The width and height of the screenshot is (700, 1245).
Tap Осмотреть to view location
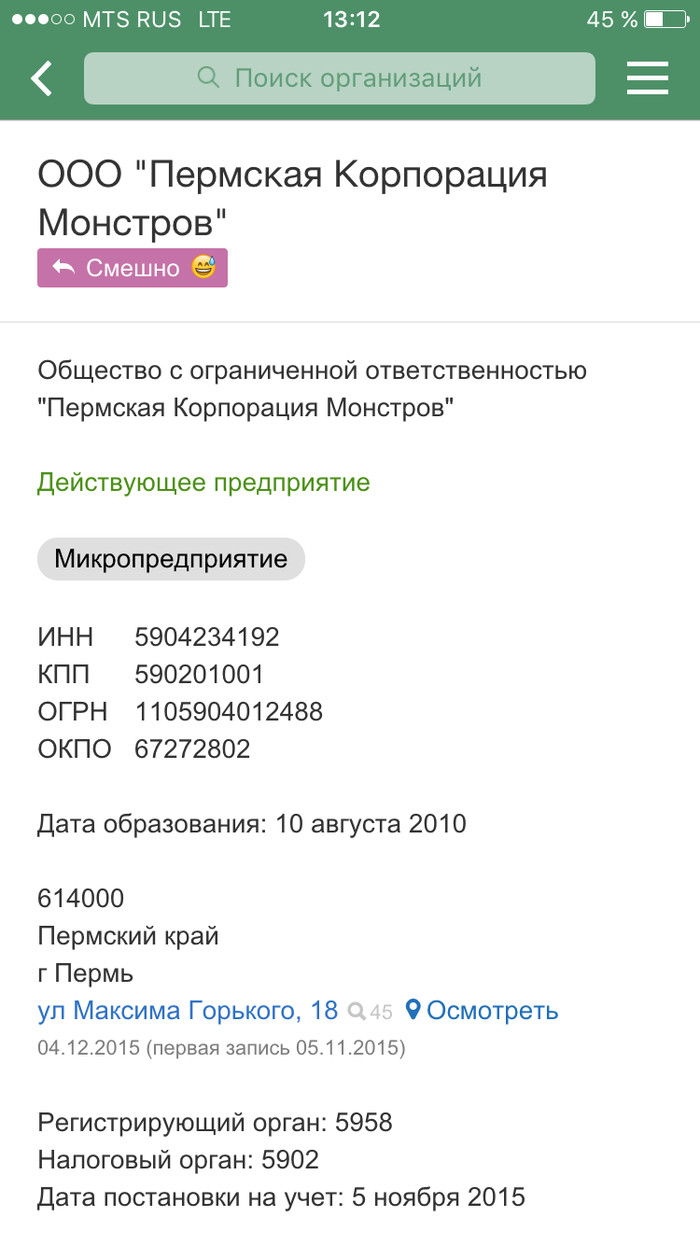[482, 1010]
